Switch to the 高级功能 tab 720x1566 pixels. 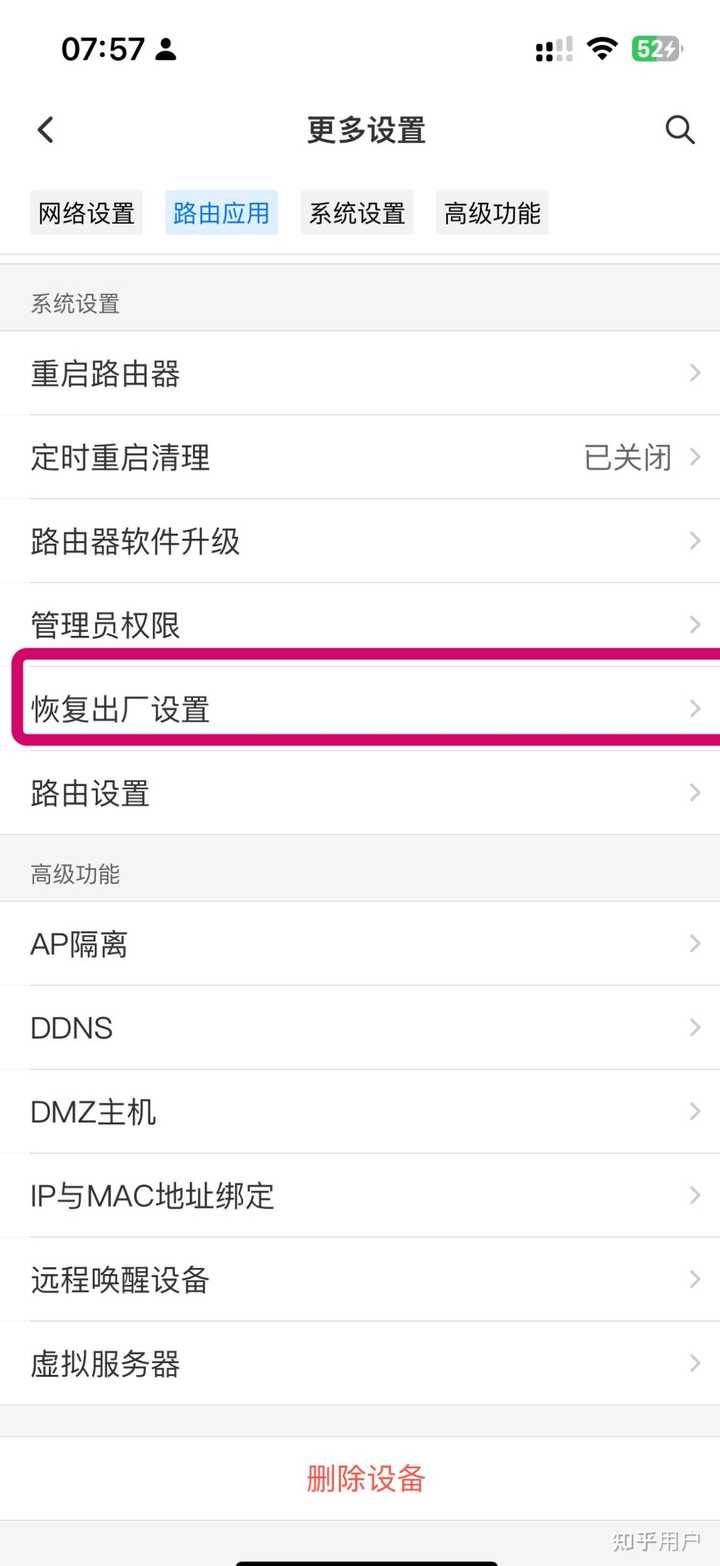492,213
